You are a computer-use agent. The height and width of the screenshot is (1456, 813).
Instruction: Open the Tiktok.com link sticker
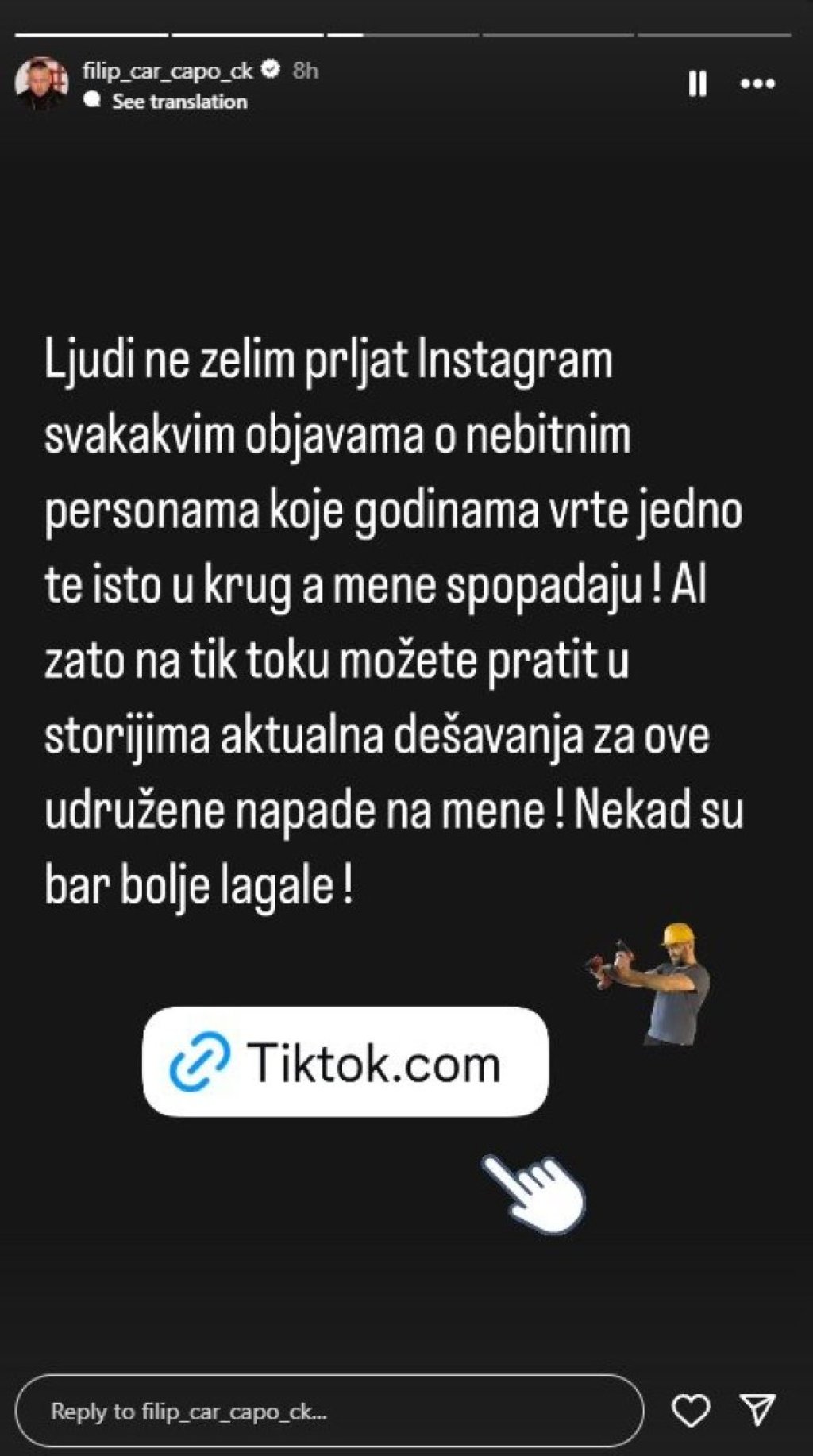(345, 1061)
